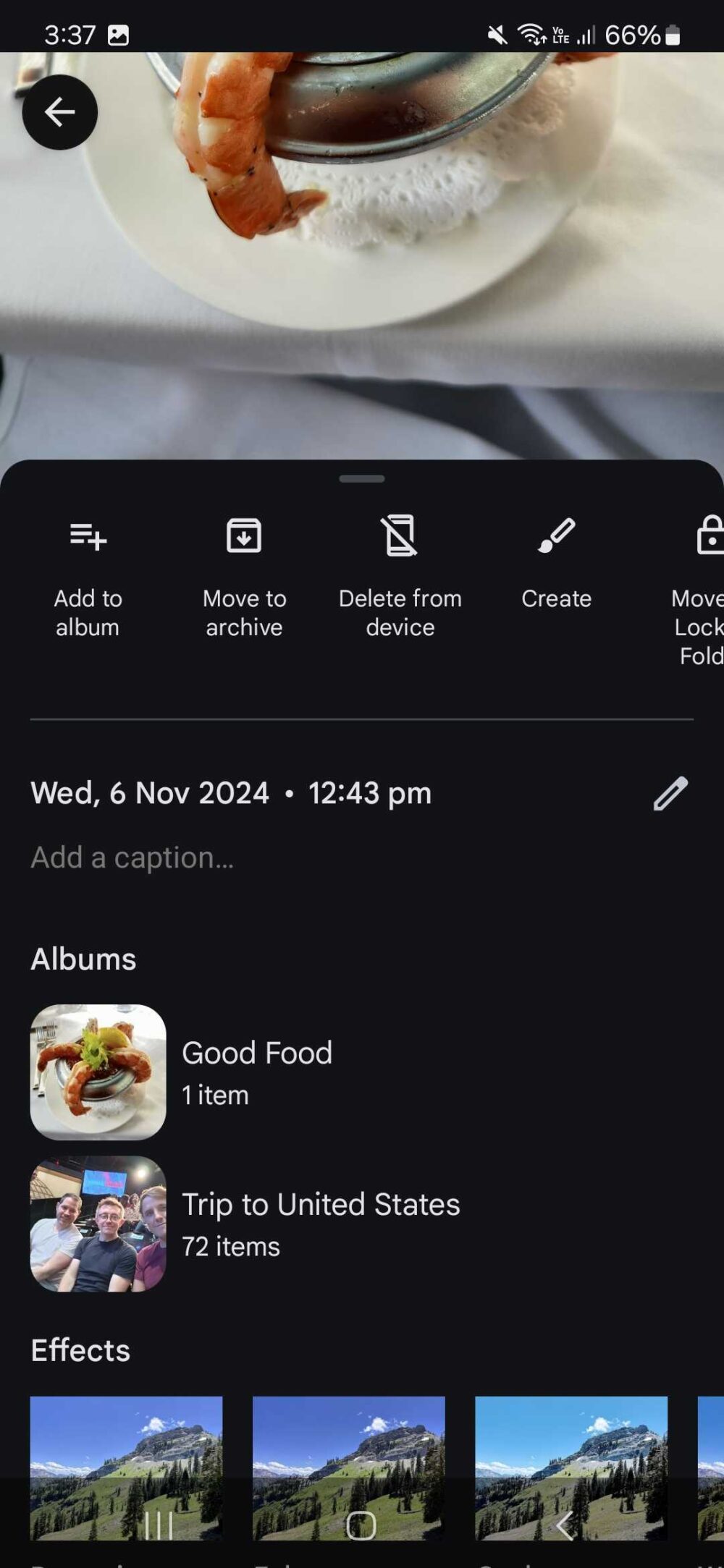Tap the back arrow over the photo
This screenshot has width=724, height=1568.
[60, 111]
